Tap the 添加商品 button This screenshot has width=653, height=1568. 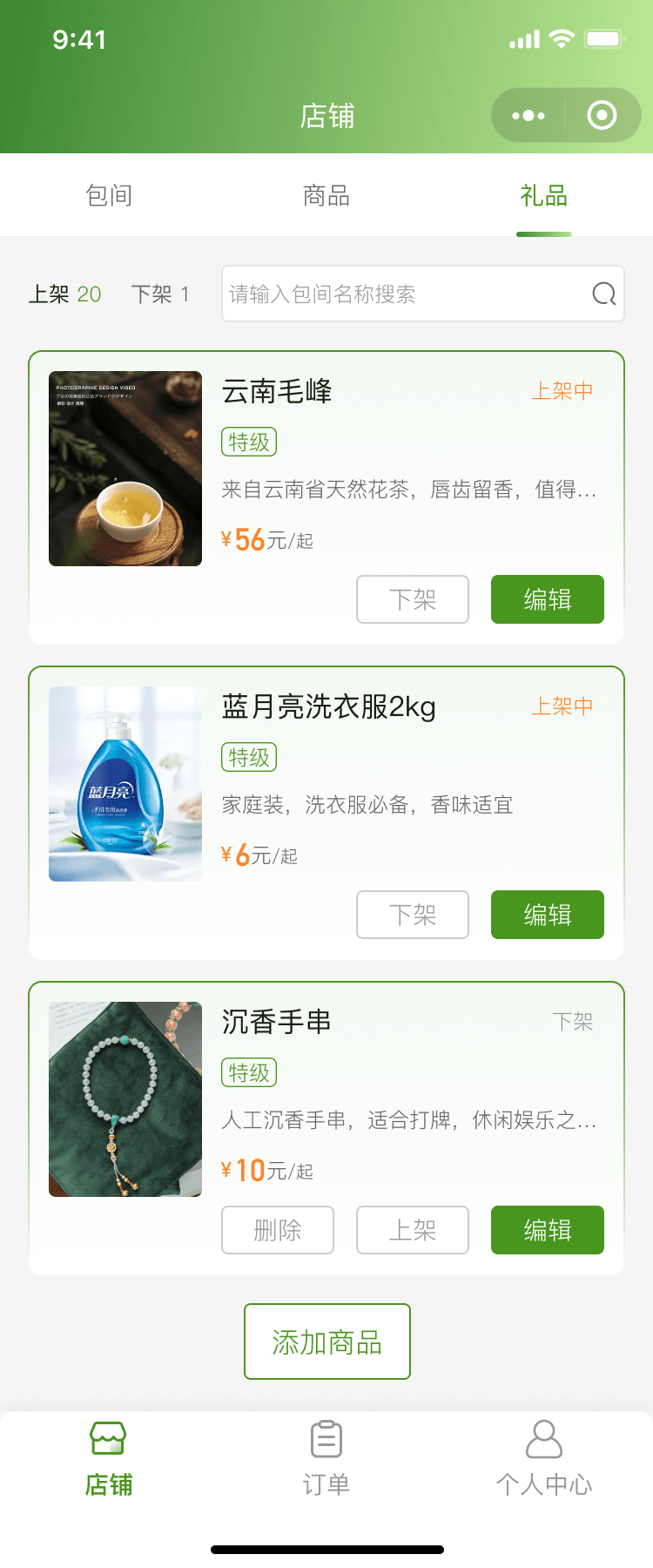pyautogui.click(x=327, y=1342)
